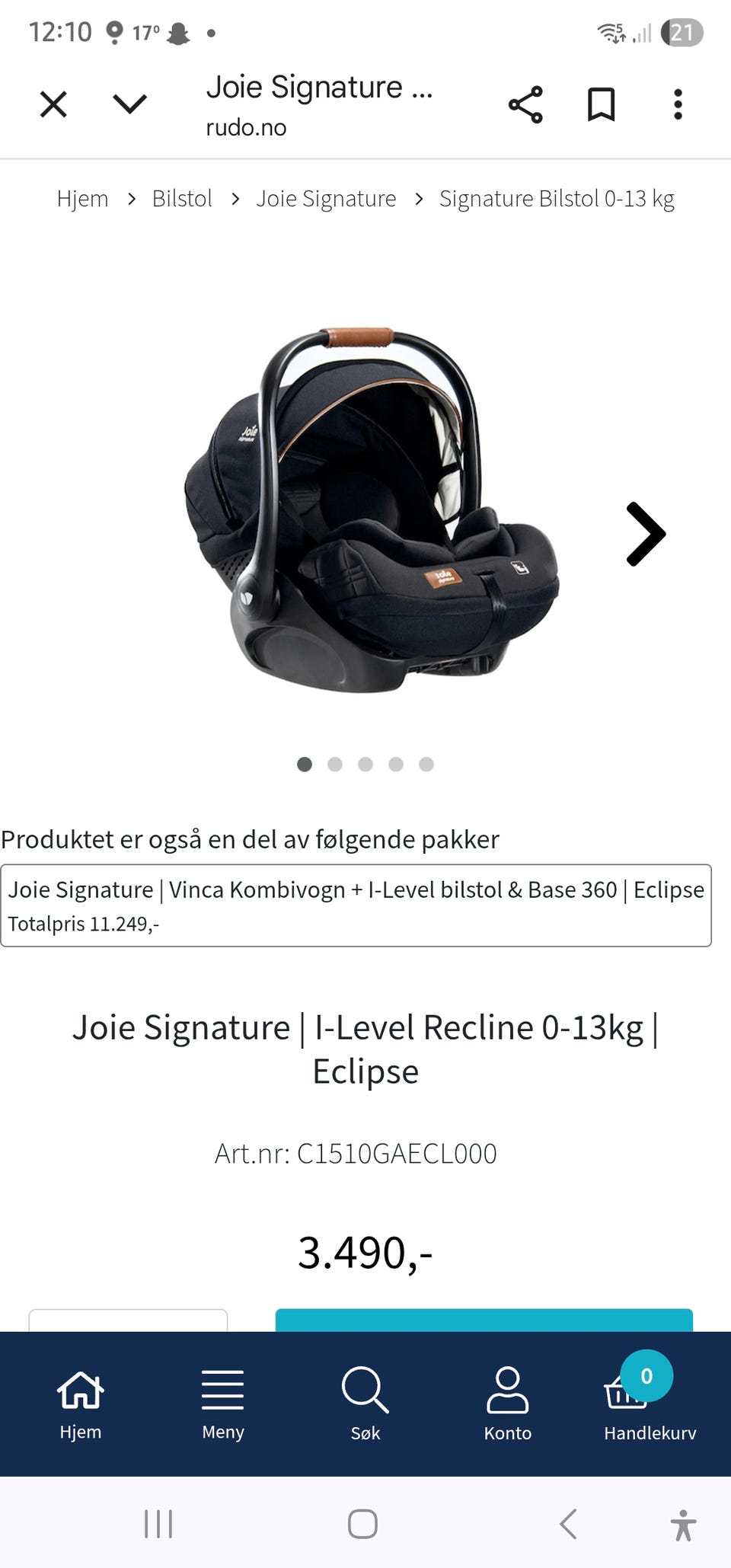Image resolution: width=731 pixels, height=1568 pixels.
Task: Tap the system back button
Action: click(x=568, y=1524)
